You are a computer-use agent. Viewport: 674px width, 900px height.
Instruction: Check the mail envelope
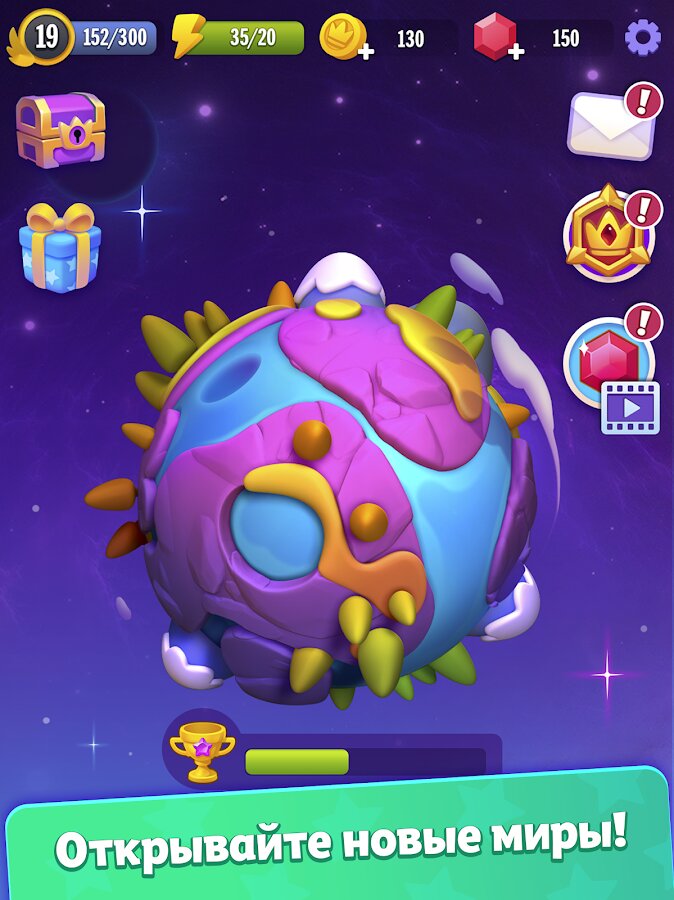610,125
